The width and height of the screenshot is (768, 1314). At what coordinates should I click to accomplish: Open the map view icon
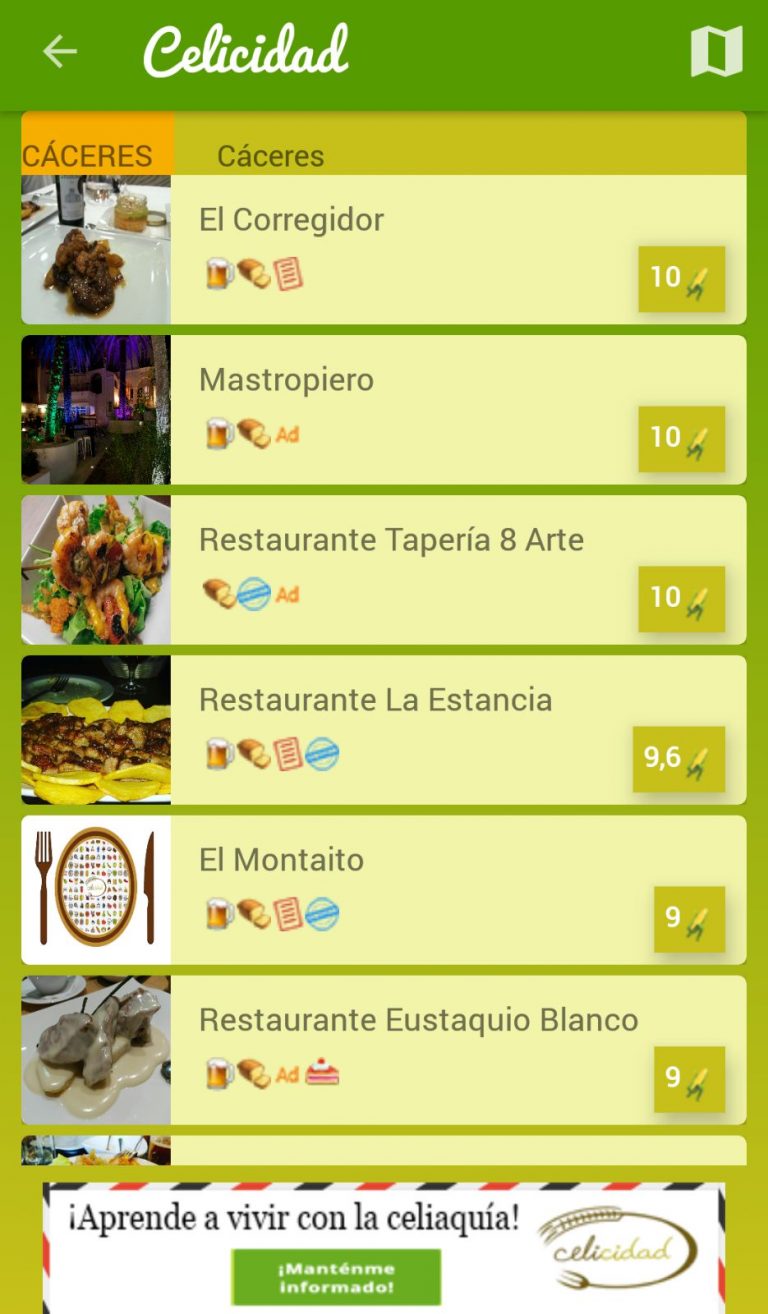tap(716, 51)
